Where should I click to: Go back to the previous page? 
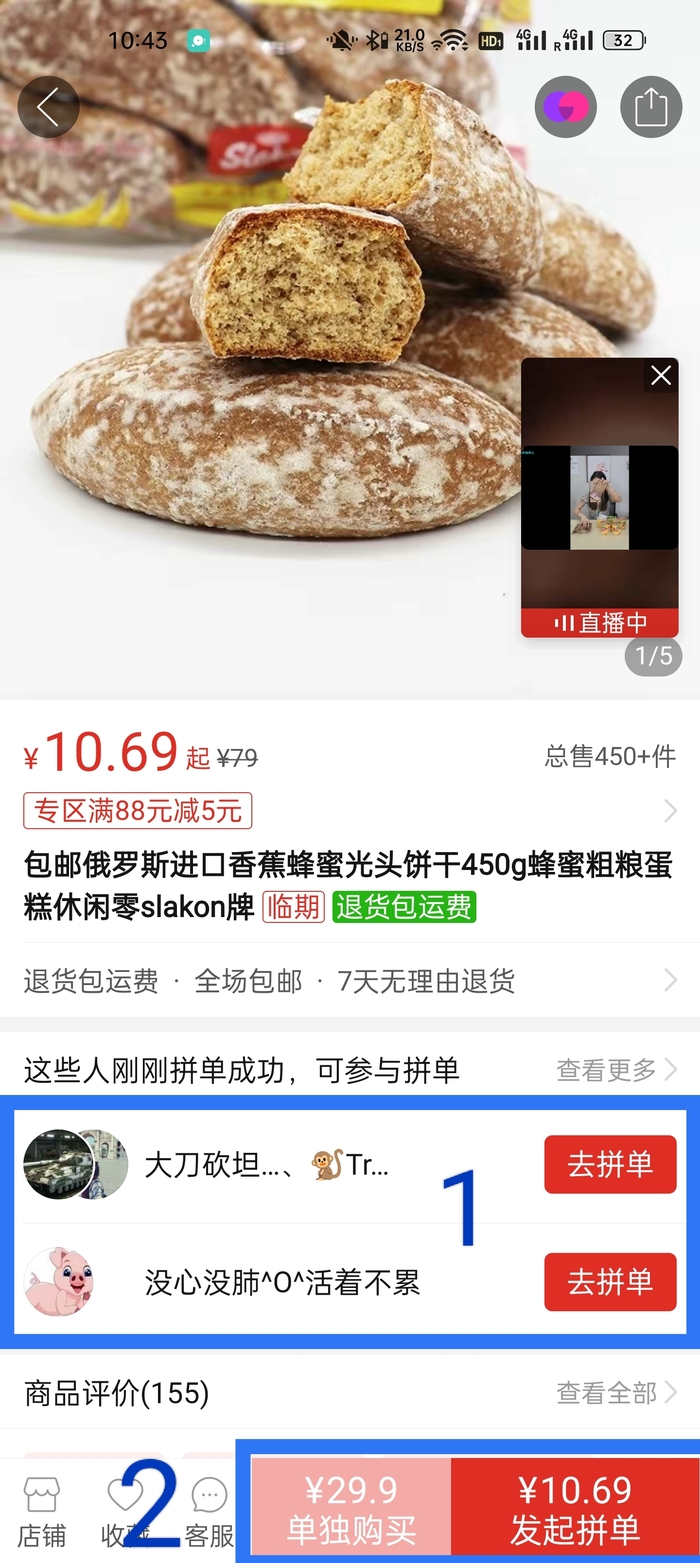pos(48,107)
